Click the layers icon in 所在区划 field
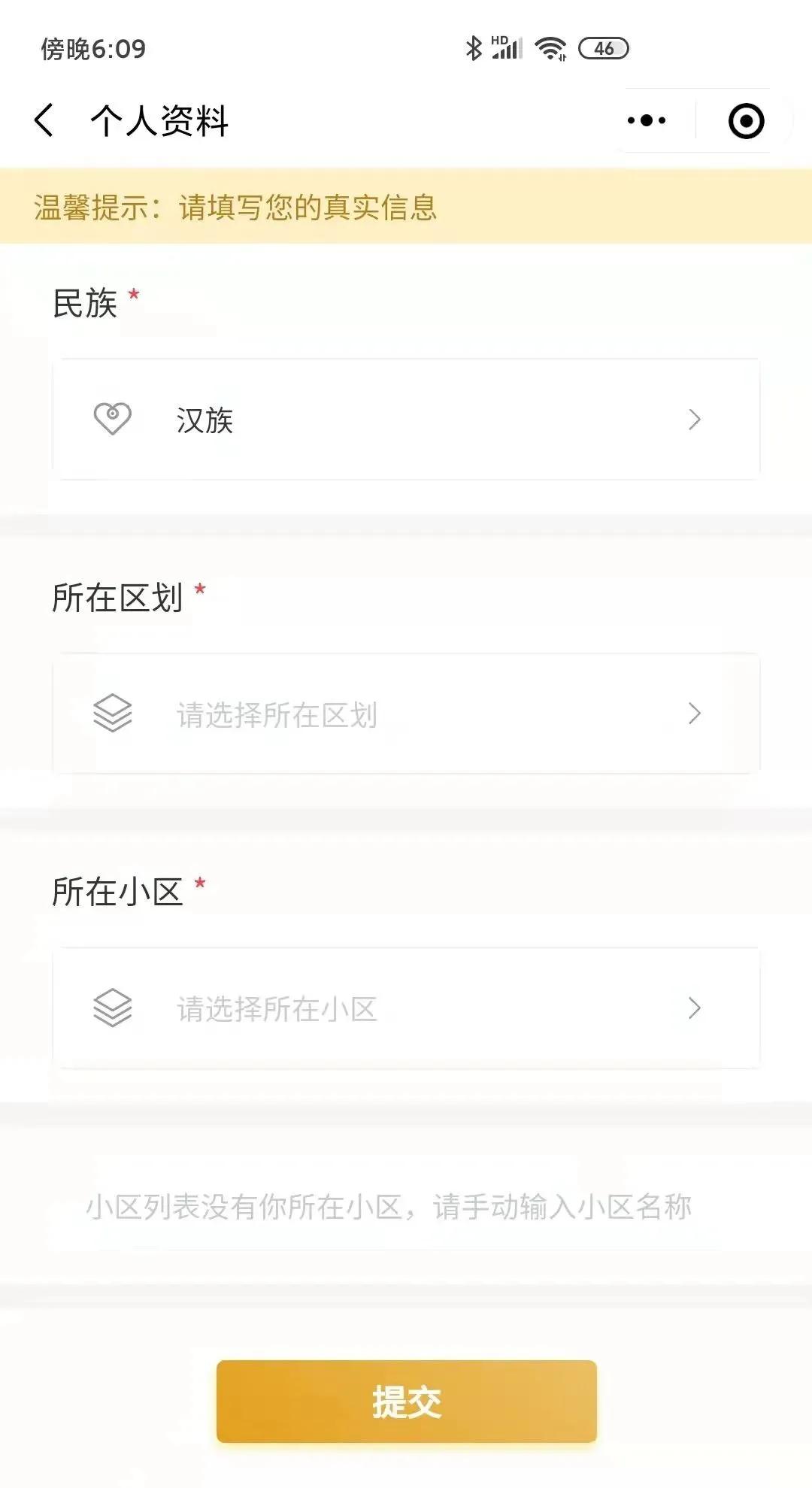This screenshot has height=1488, width=812. pyautogui.click(x=113, y=713)
